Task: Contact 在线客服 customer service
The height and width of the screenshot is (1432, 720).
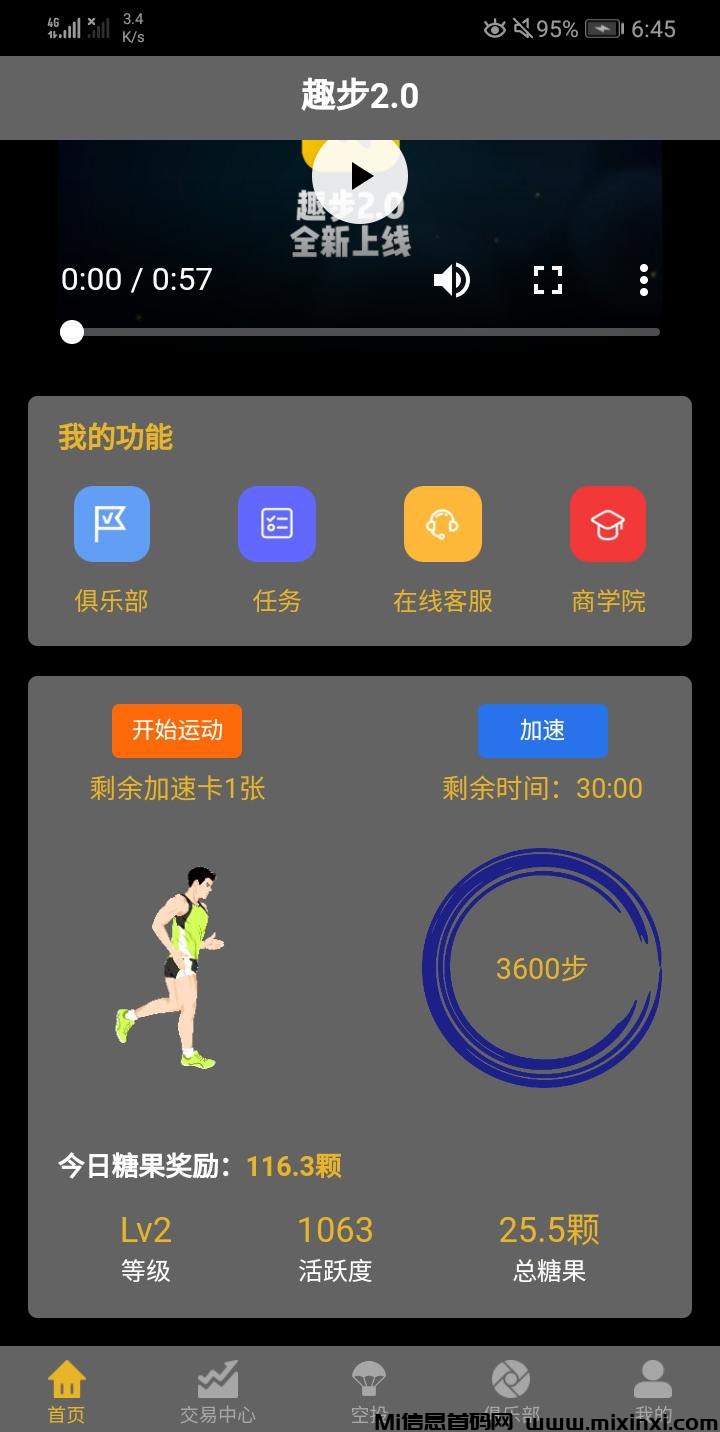Action: [442, 523]
